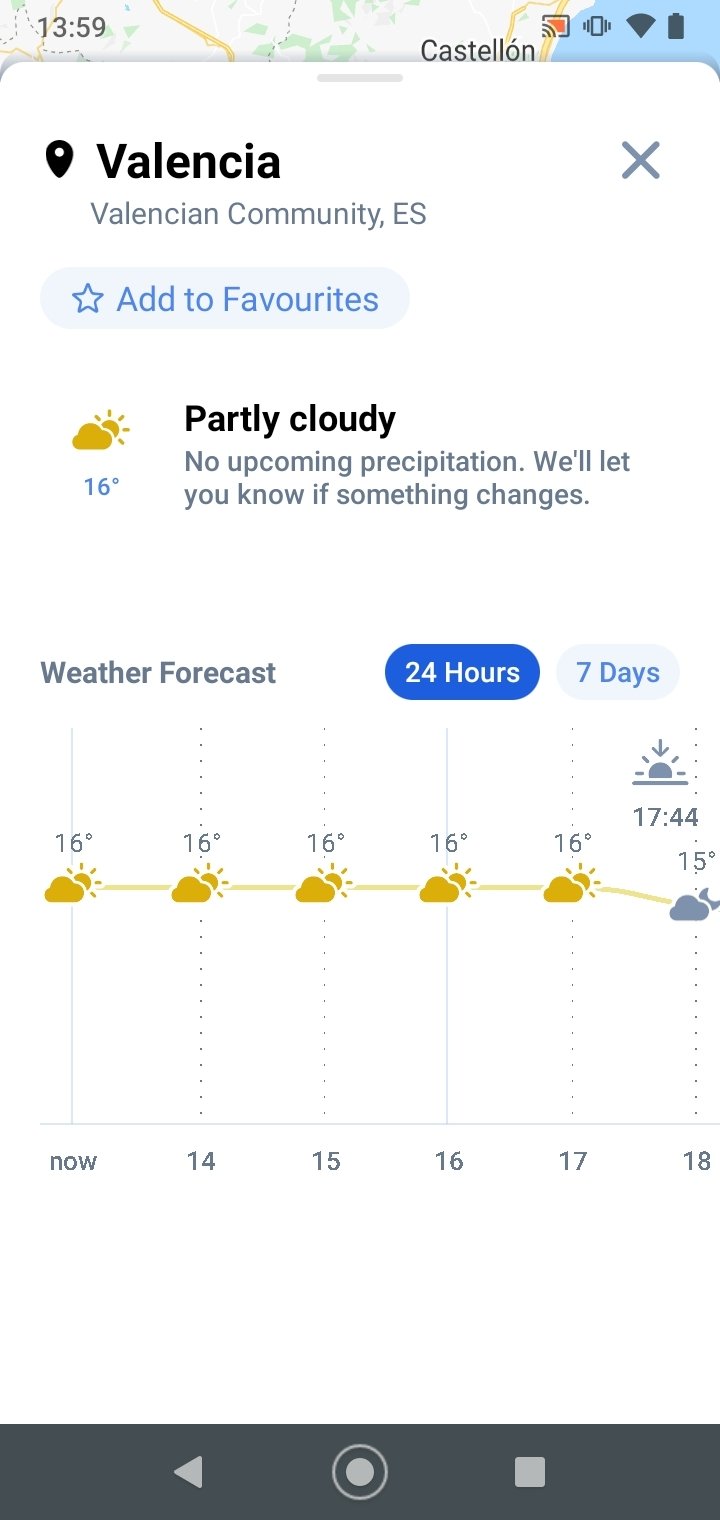Add Valencia to Favourites
This screenshot has height=1520, width=720.
(225, 299)
